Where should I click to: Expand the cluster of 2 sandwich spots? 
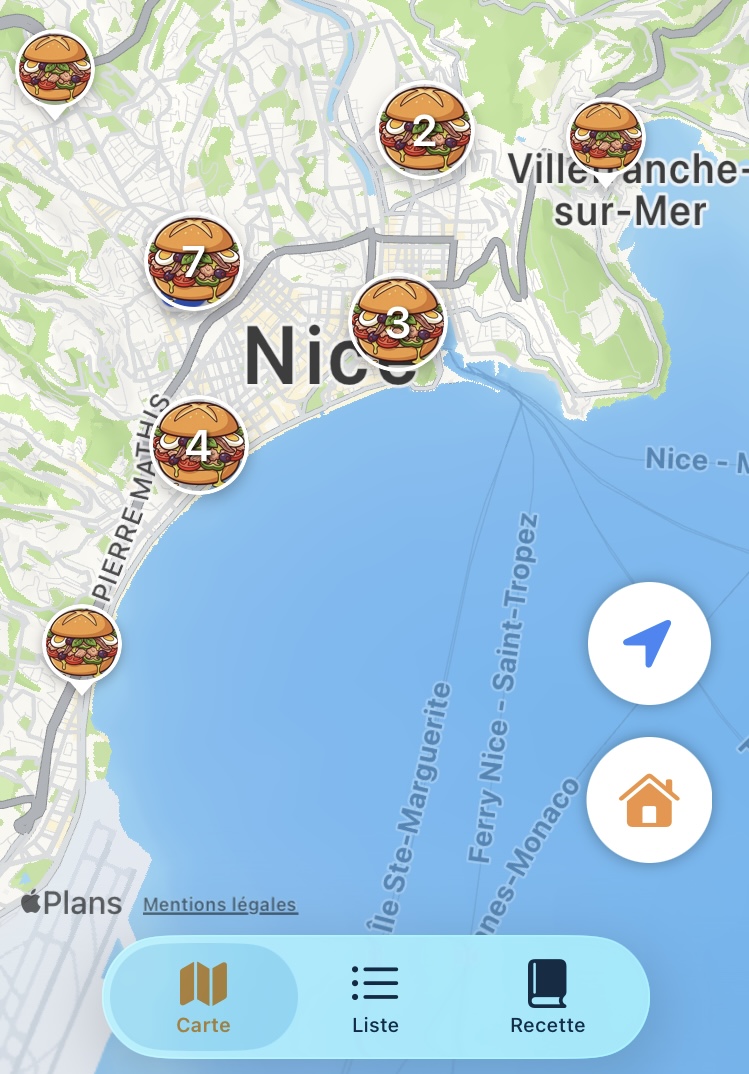coord(424,131)
